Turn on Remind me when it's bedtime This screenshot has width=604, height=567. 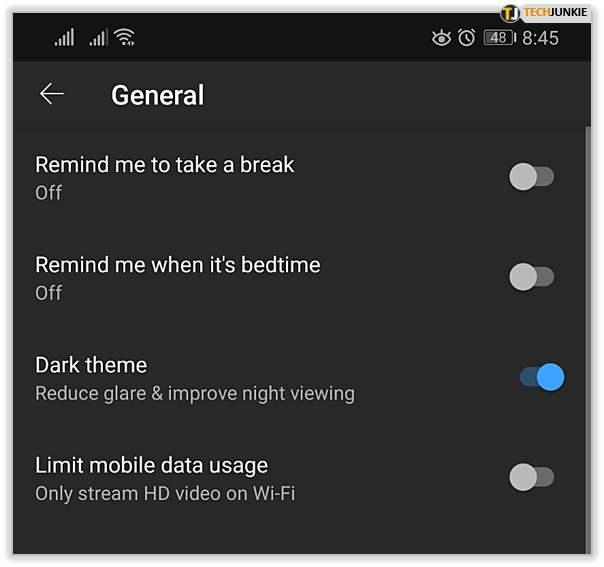(531, 277)
